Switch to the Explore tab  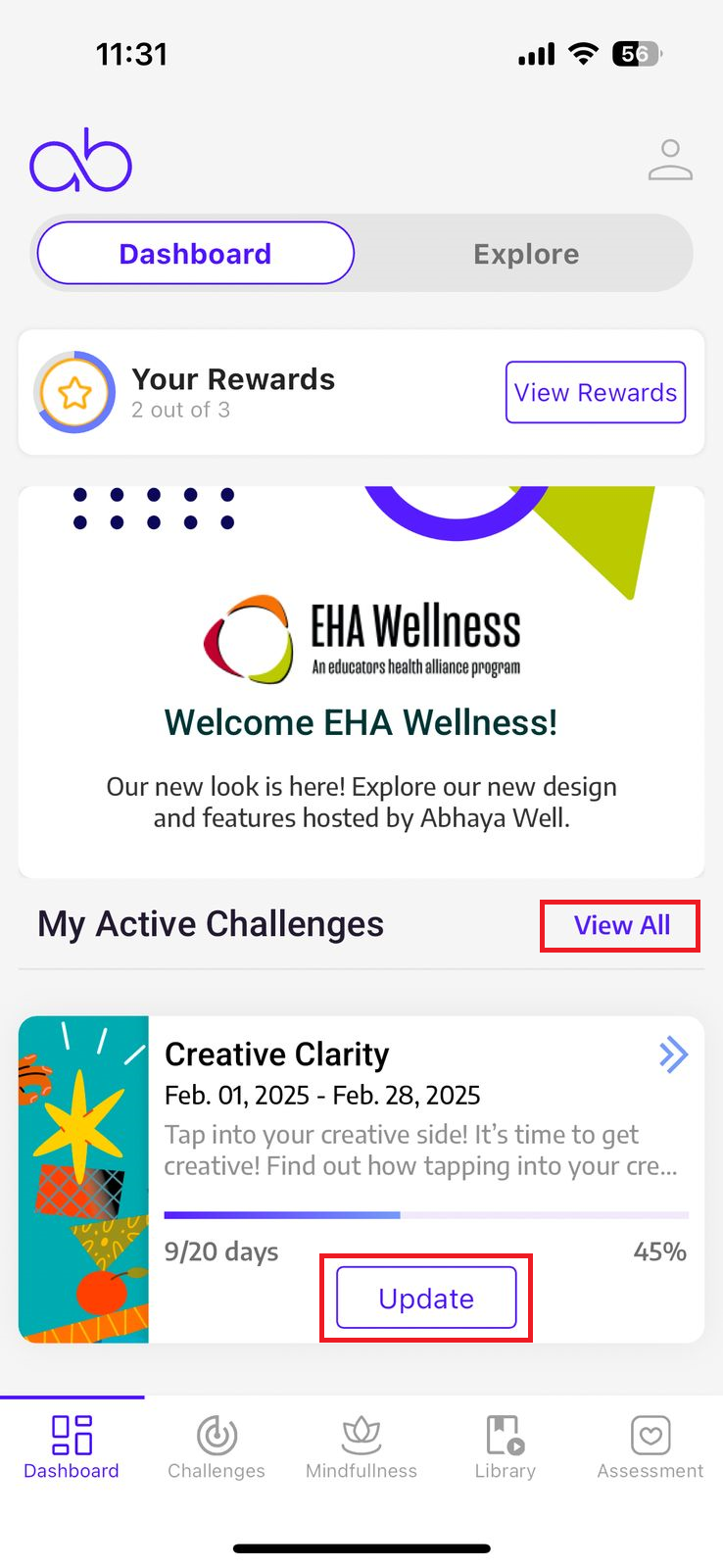tap(526, 254)
